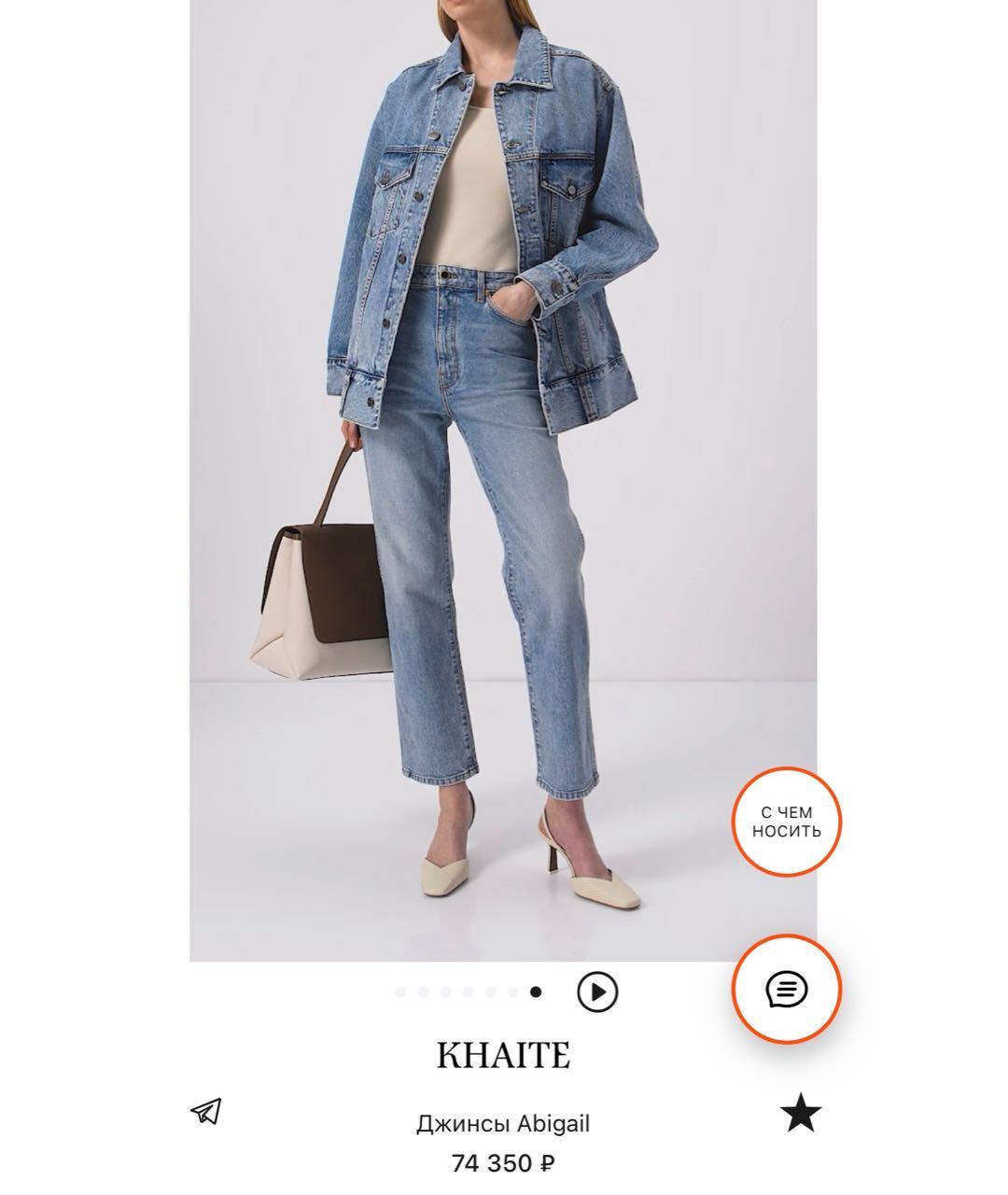Select the first image indicator dot
Image resolution: width=1008 pixels, height=1195 pixels.
[x=400, y=991]
